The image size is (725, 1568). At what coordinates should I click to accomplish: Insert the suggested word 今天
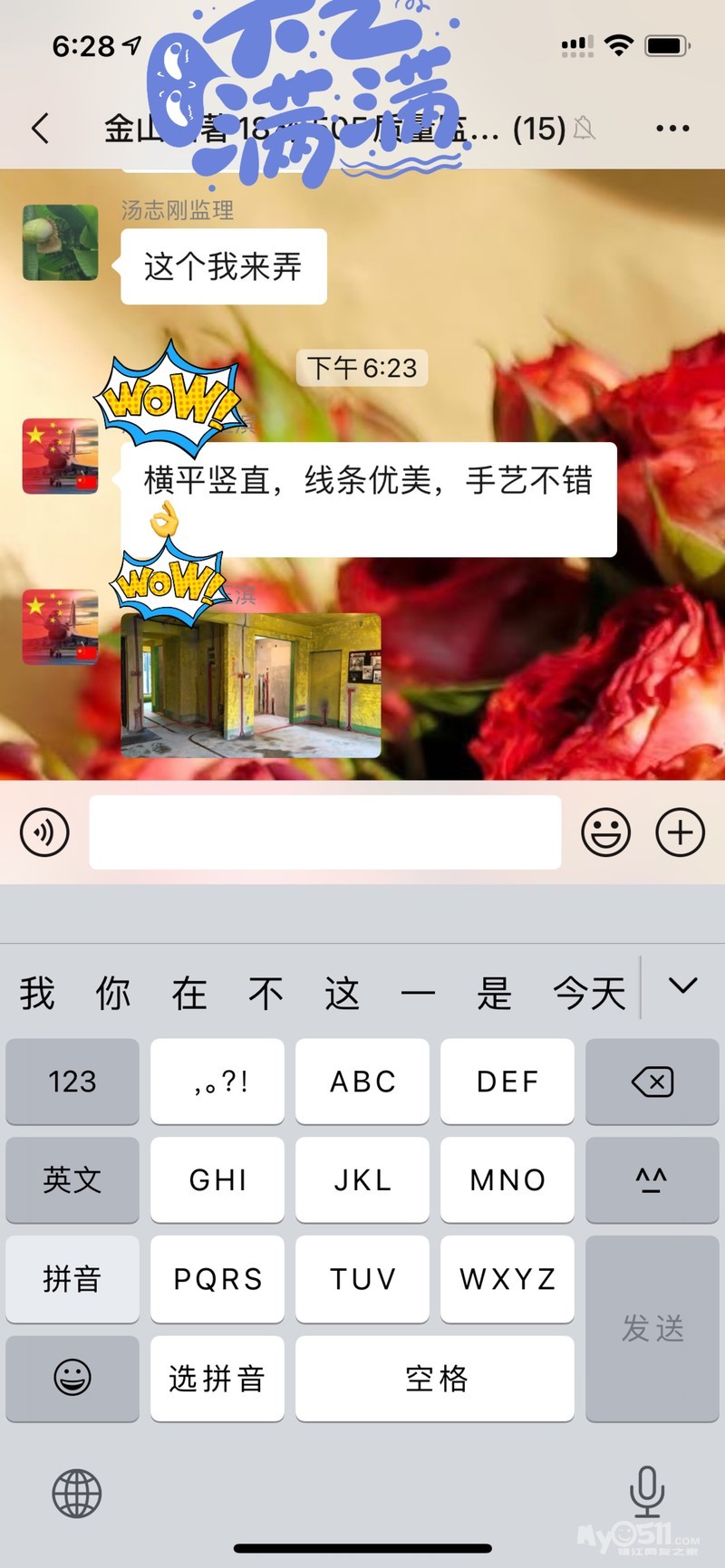coord(589,994)
